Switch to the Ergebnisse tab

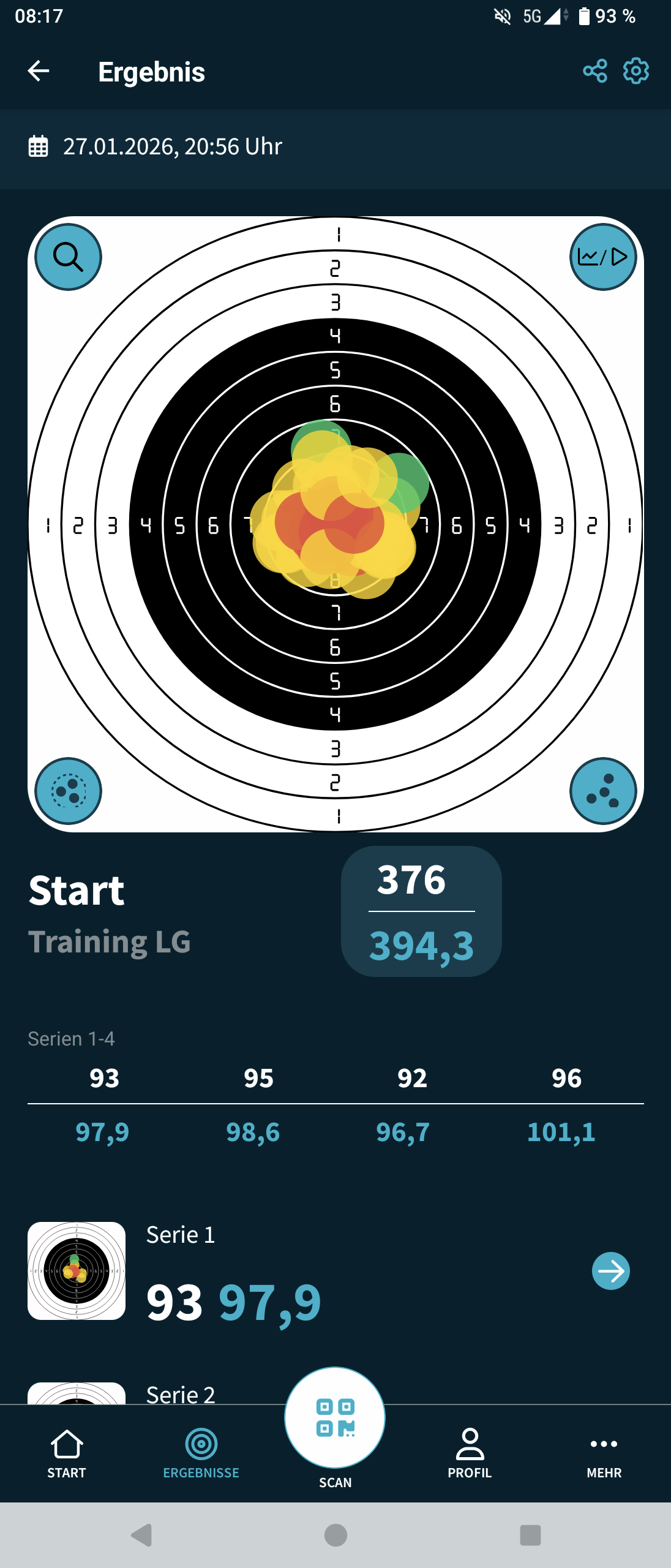pyautogui.click(x=201, y=1453)
